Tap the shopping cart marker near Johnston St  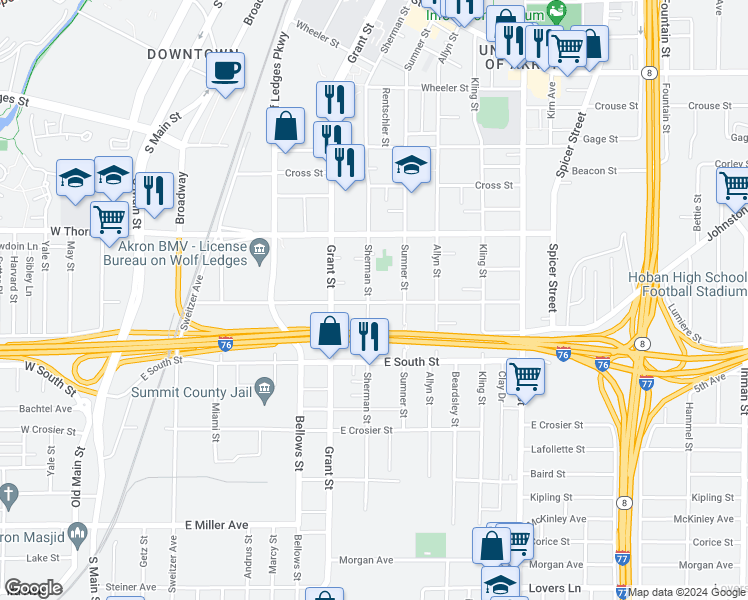735,185
